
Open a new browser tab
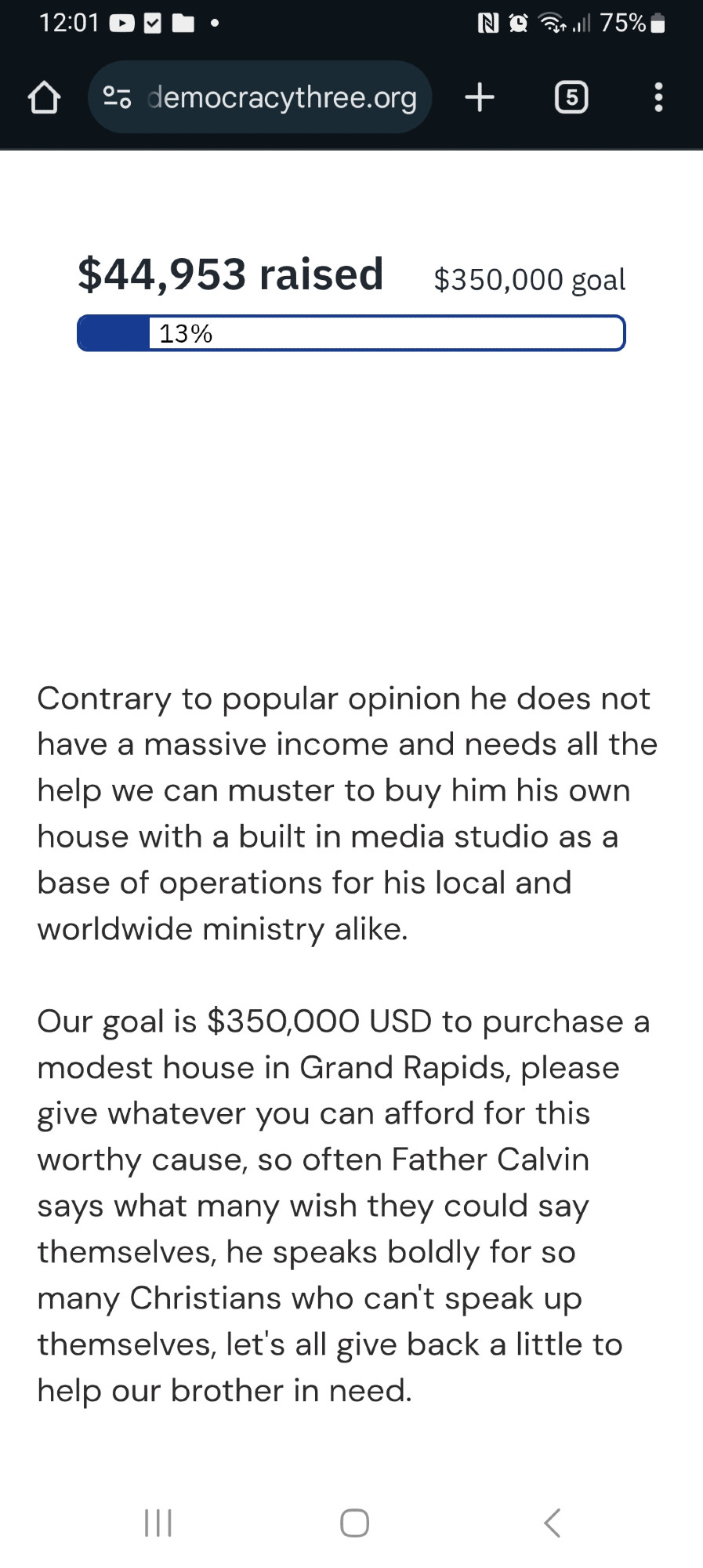click(x=480, y=97)
